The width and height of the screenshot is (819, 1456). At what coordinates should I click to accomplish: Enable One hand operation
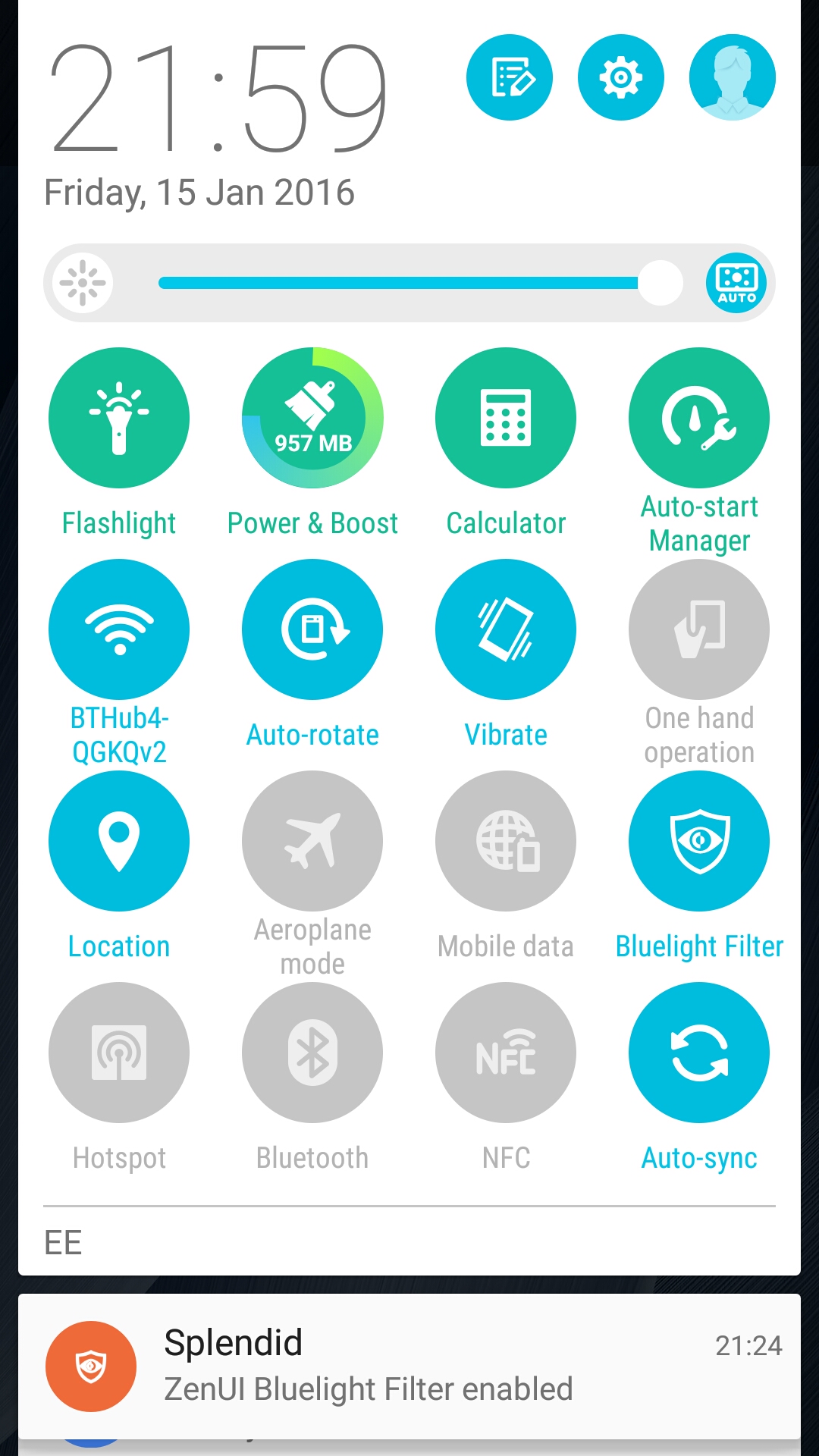[699, 629]
